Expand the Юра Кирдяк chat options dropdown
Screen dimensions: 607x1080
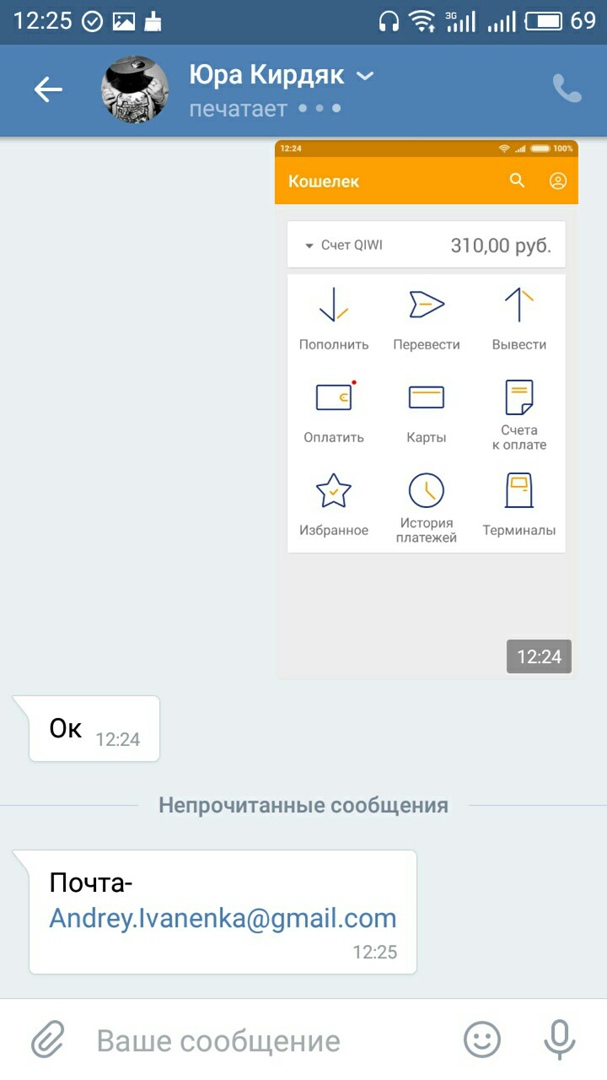click(366, 75)
